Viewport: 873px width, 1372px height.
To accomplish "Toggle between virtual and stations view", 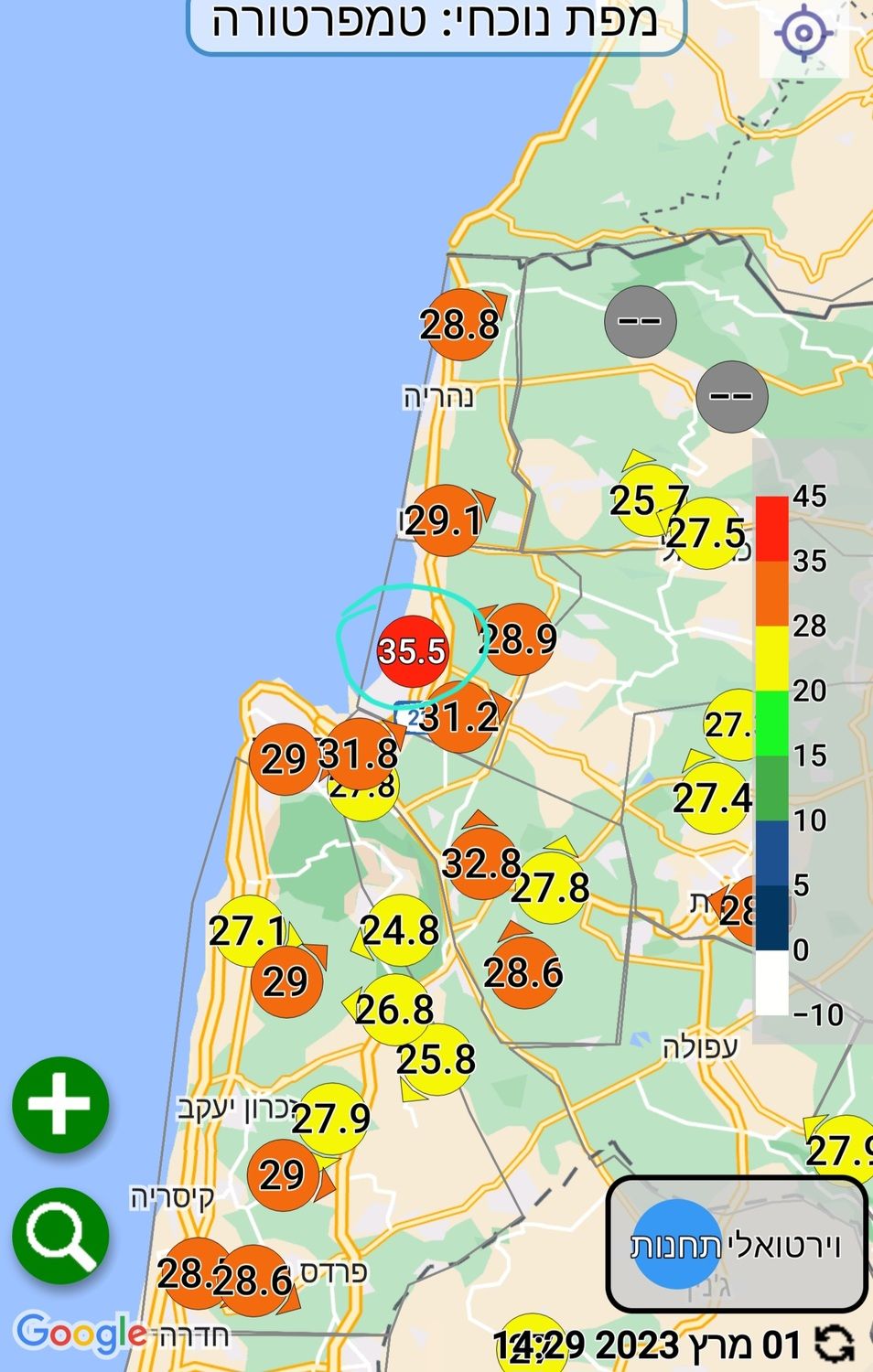I will (737, 1244).
